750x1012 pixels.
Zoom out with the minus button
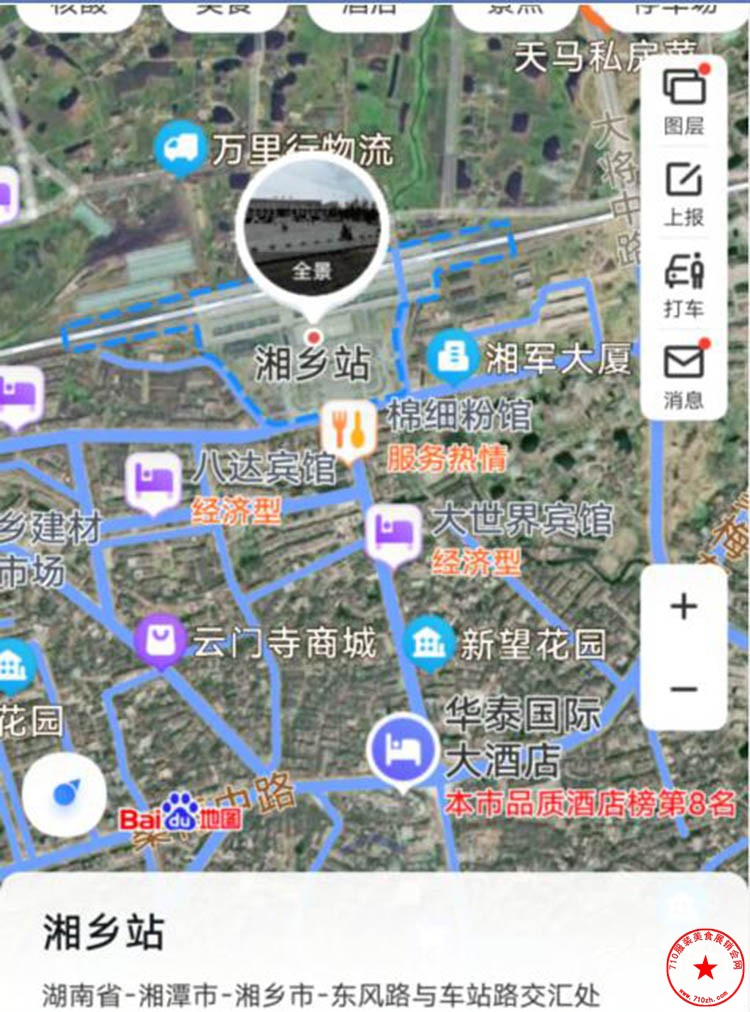coord(684,689)
